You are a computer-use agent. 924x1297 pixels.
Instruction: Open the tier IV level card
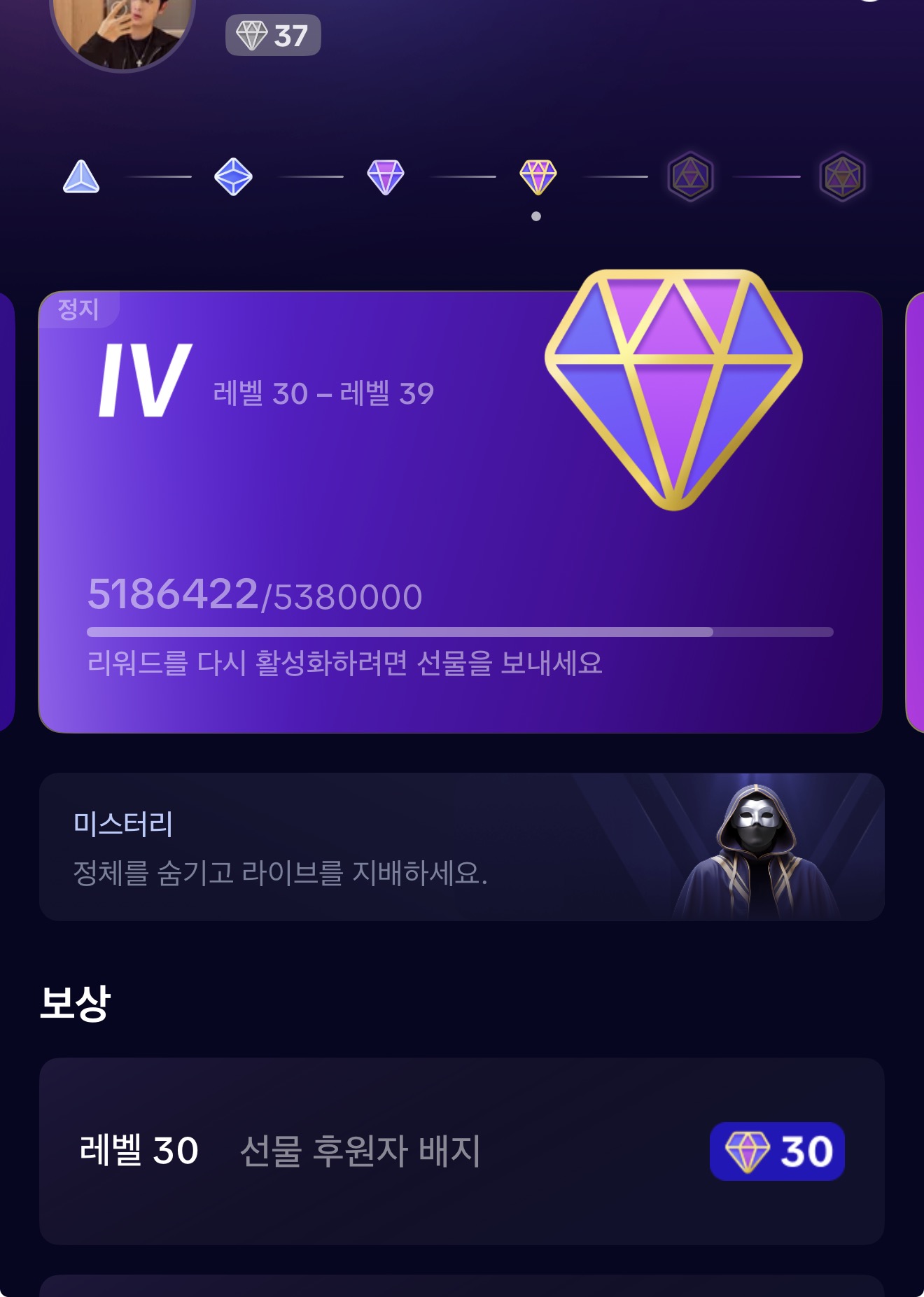click(x=460, y=512)
